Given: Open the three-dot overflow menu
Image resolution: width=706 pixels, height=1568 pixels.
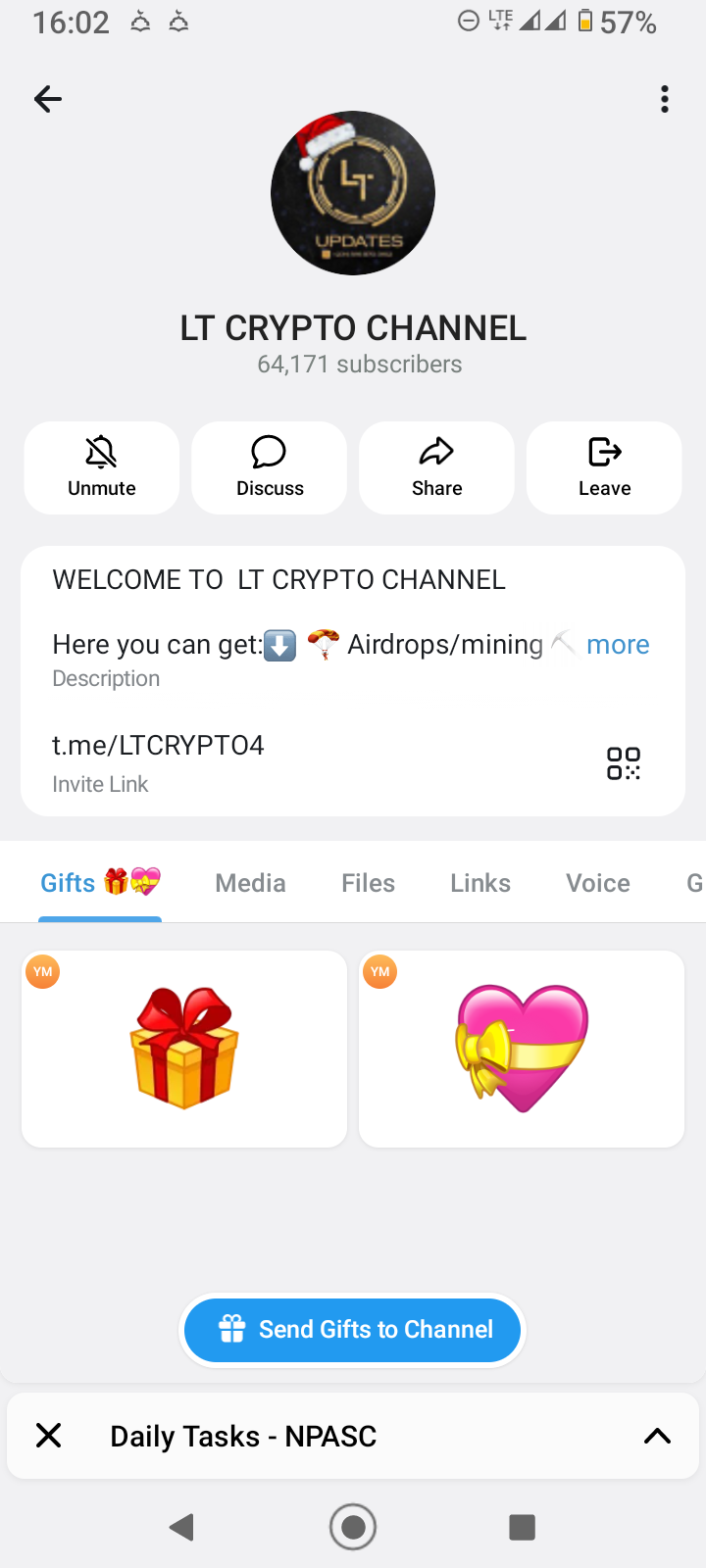Looking at the screenshot, I should pyautogui.click(x=664, y=99).
